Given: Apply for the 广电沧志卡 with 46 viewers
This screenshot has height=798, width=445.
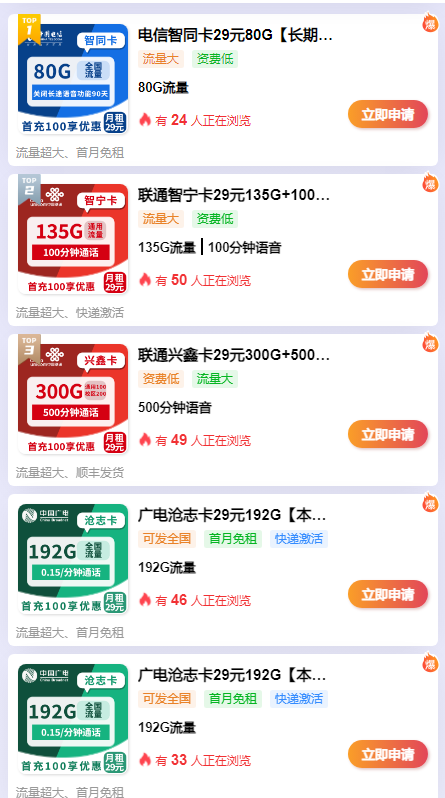Looking at the screenshot, I should 388,594.
